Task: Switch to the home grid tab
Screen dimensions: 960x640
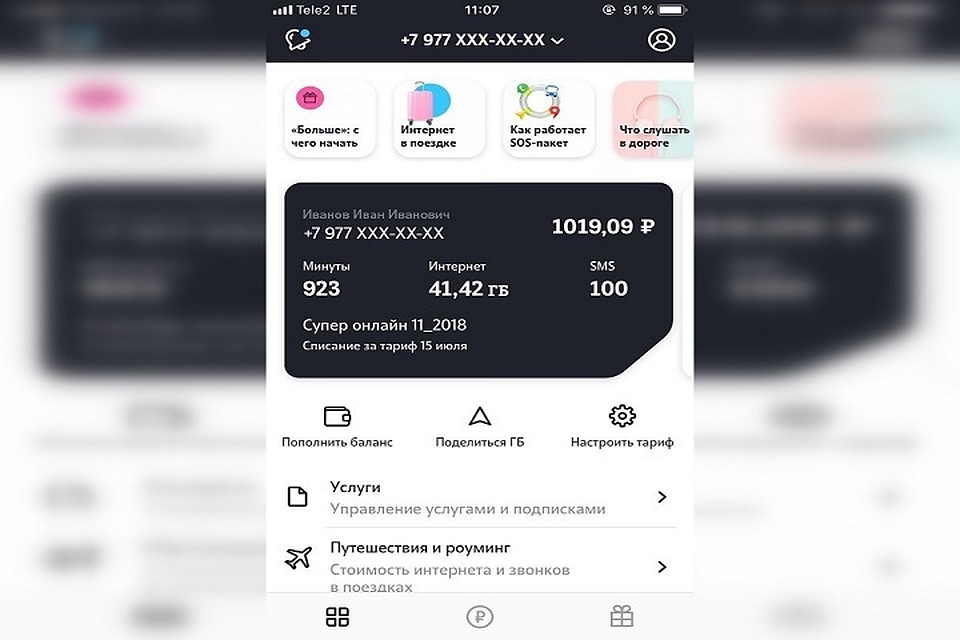Action: pos(338,617)
